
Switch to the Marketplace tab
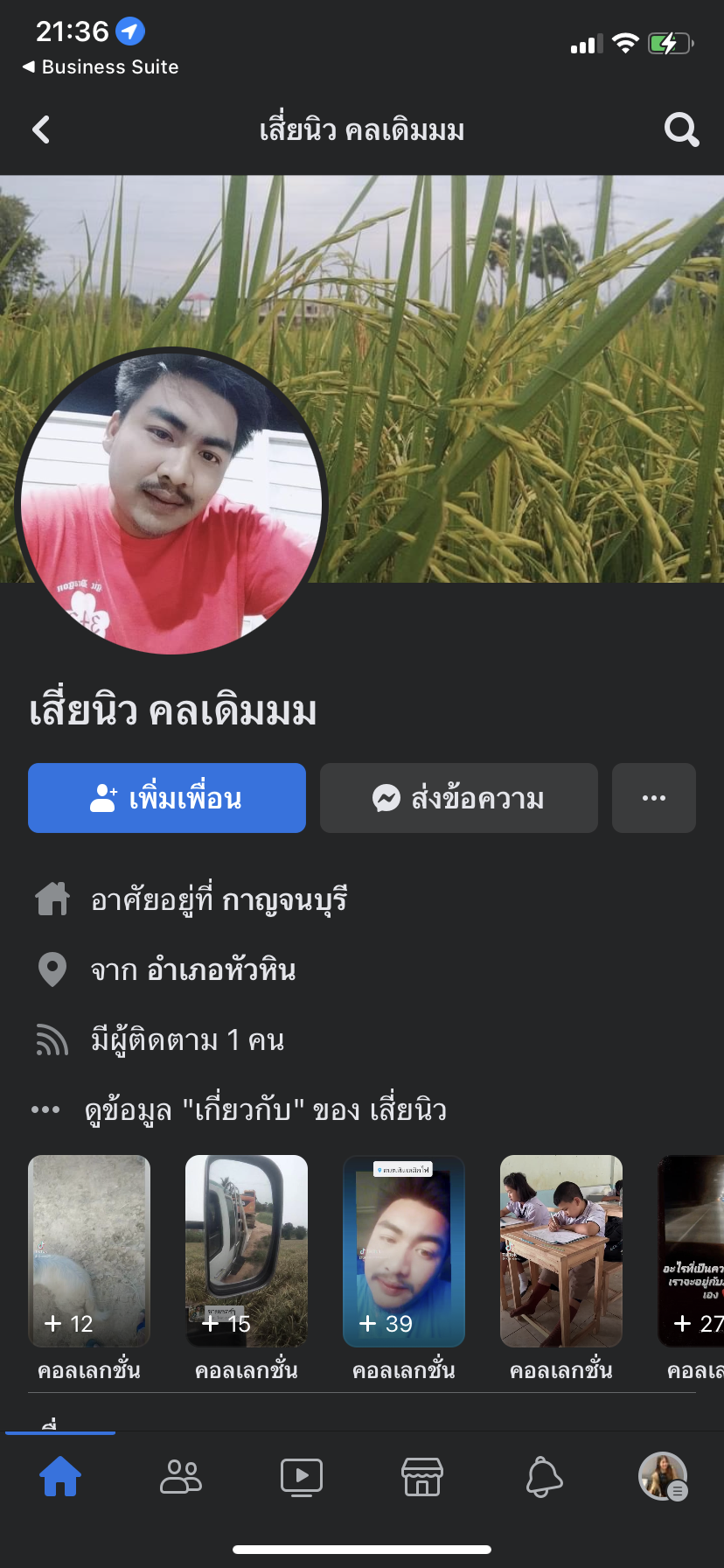tap(422, 1477)
